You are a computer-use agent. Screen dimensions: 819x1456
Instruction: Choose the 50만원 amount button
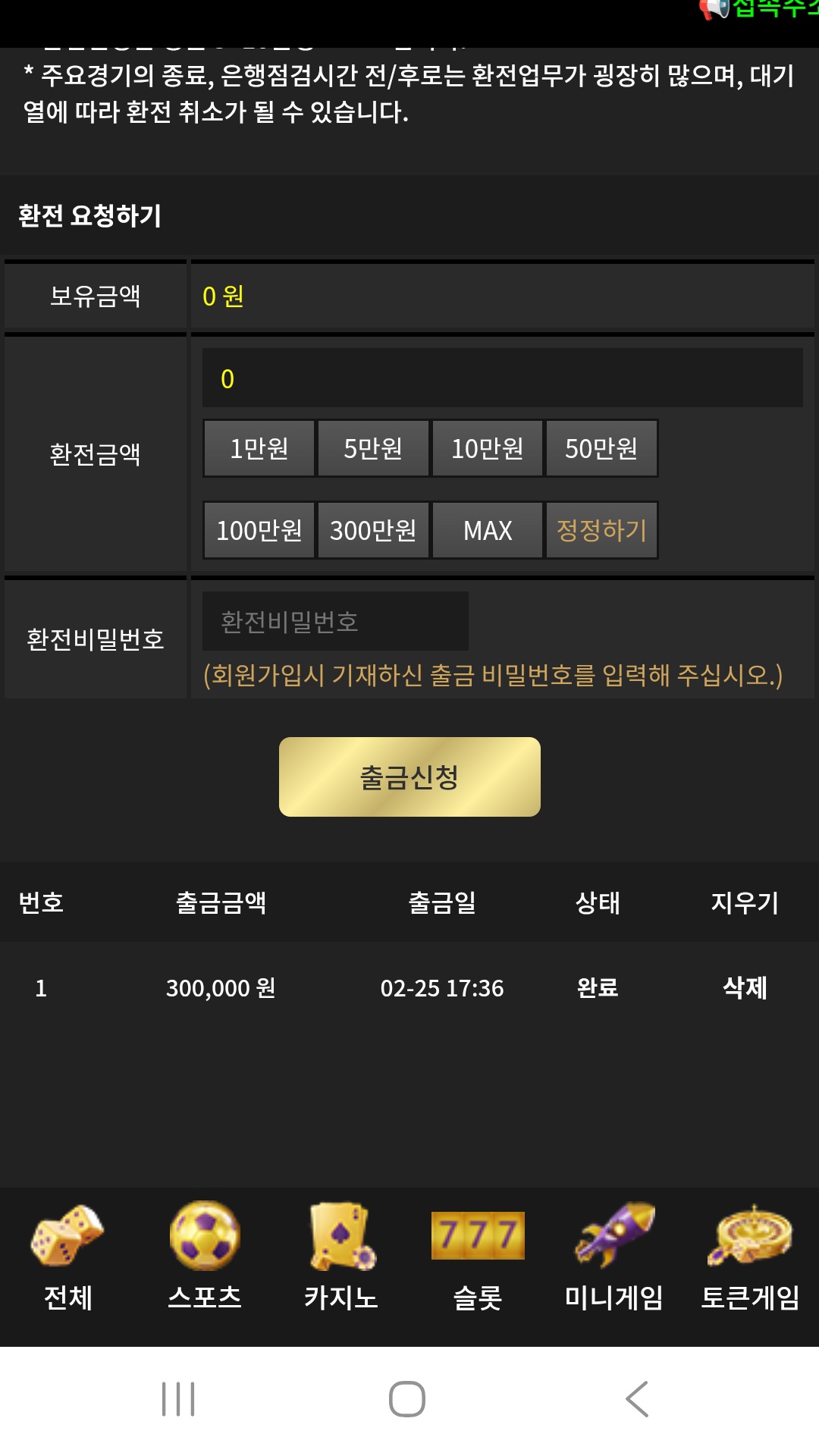click(x=601, y=448)
